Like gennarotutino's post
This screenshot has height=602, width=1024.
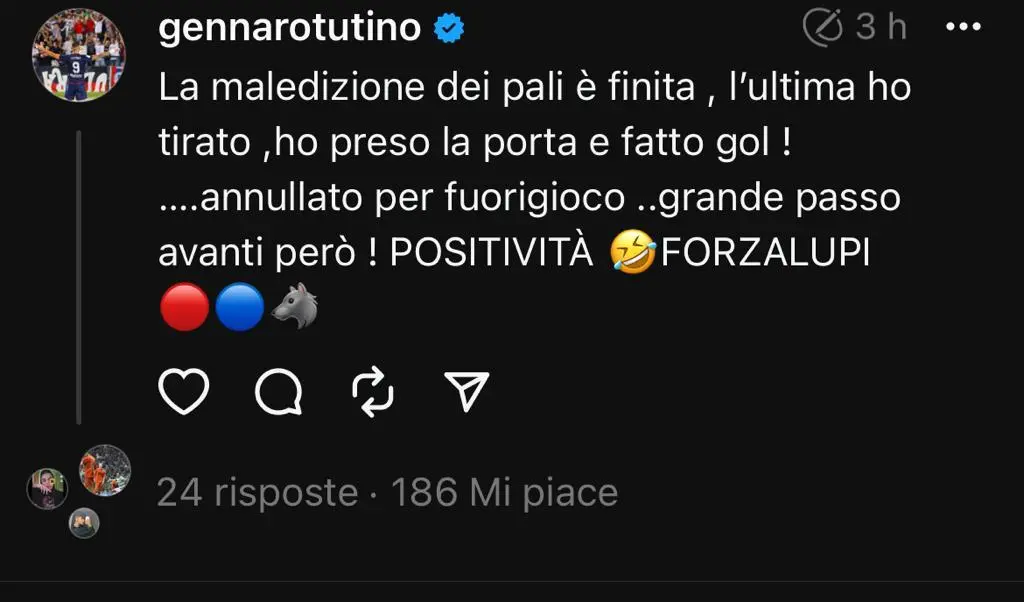coord(184,392)
